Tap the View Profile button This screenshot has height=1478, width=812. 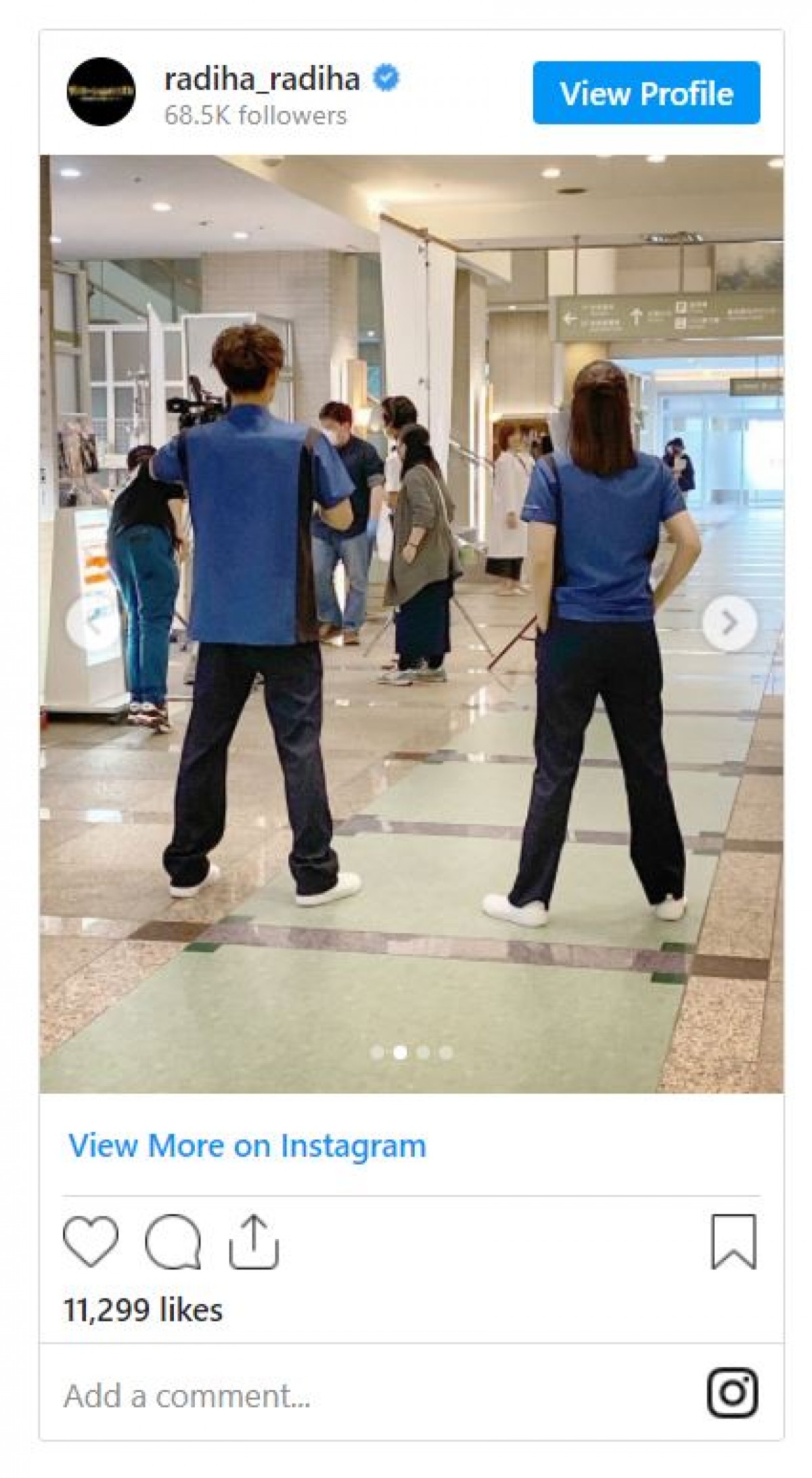(x=646, y=93)
